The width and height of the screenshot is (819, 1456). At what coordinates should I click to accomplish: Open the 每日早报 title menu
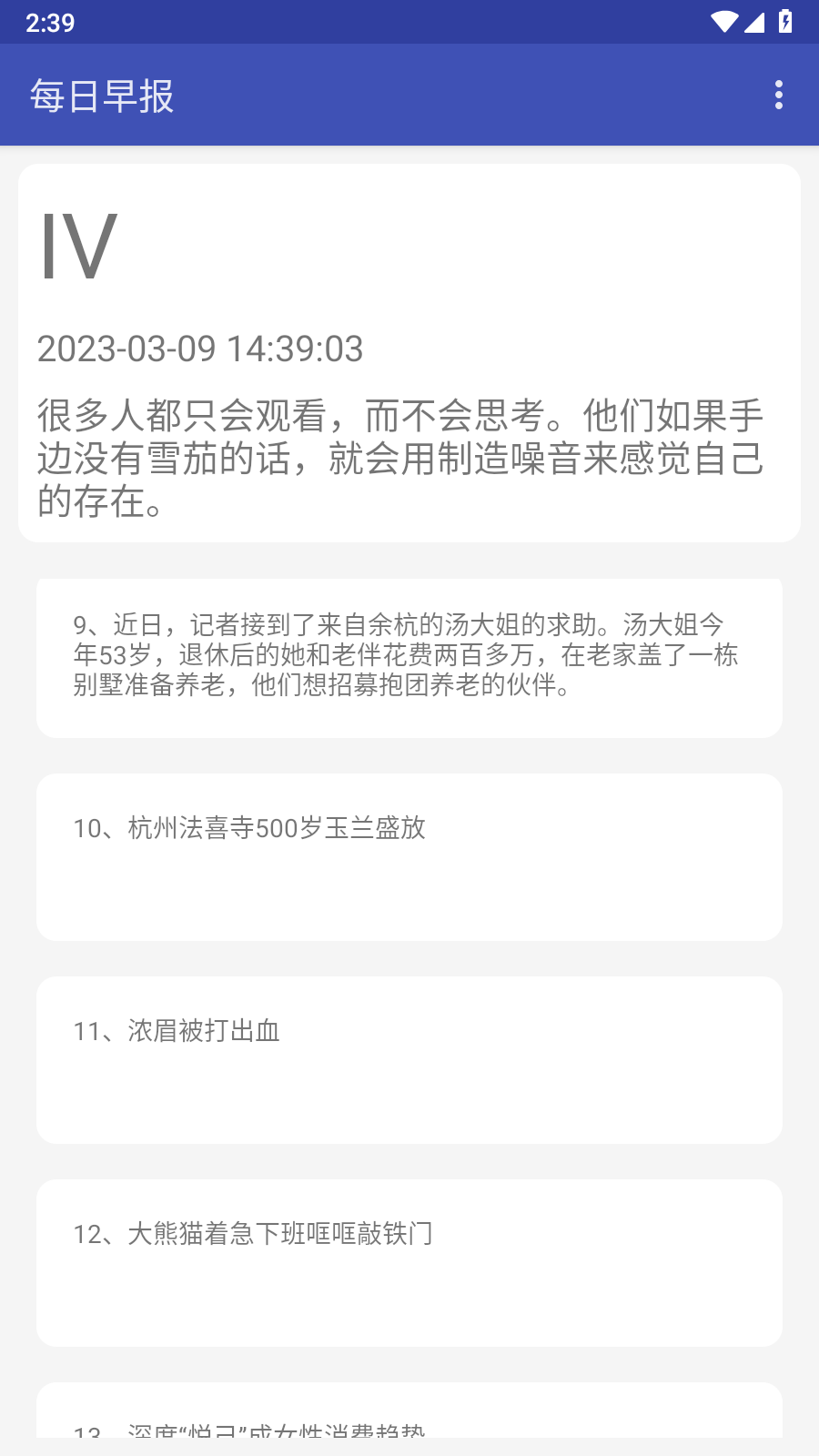pyautogui.click(x=102, y=95)
